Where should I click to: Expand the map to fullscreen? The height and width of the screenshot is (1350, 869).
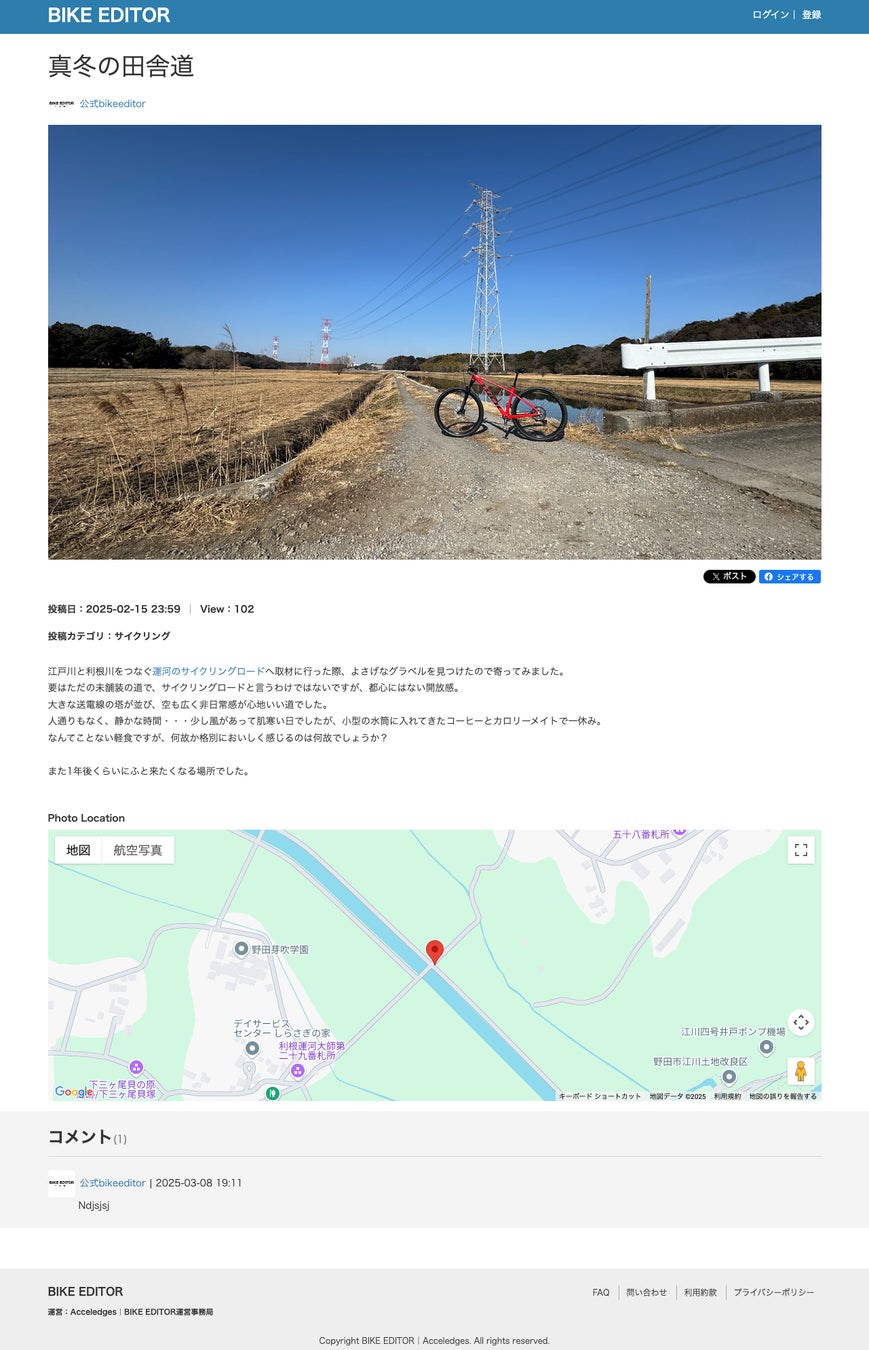coord(800,850)
